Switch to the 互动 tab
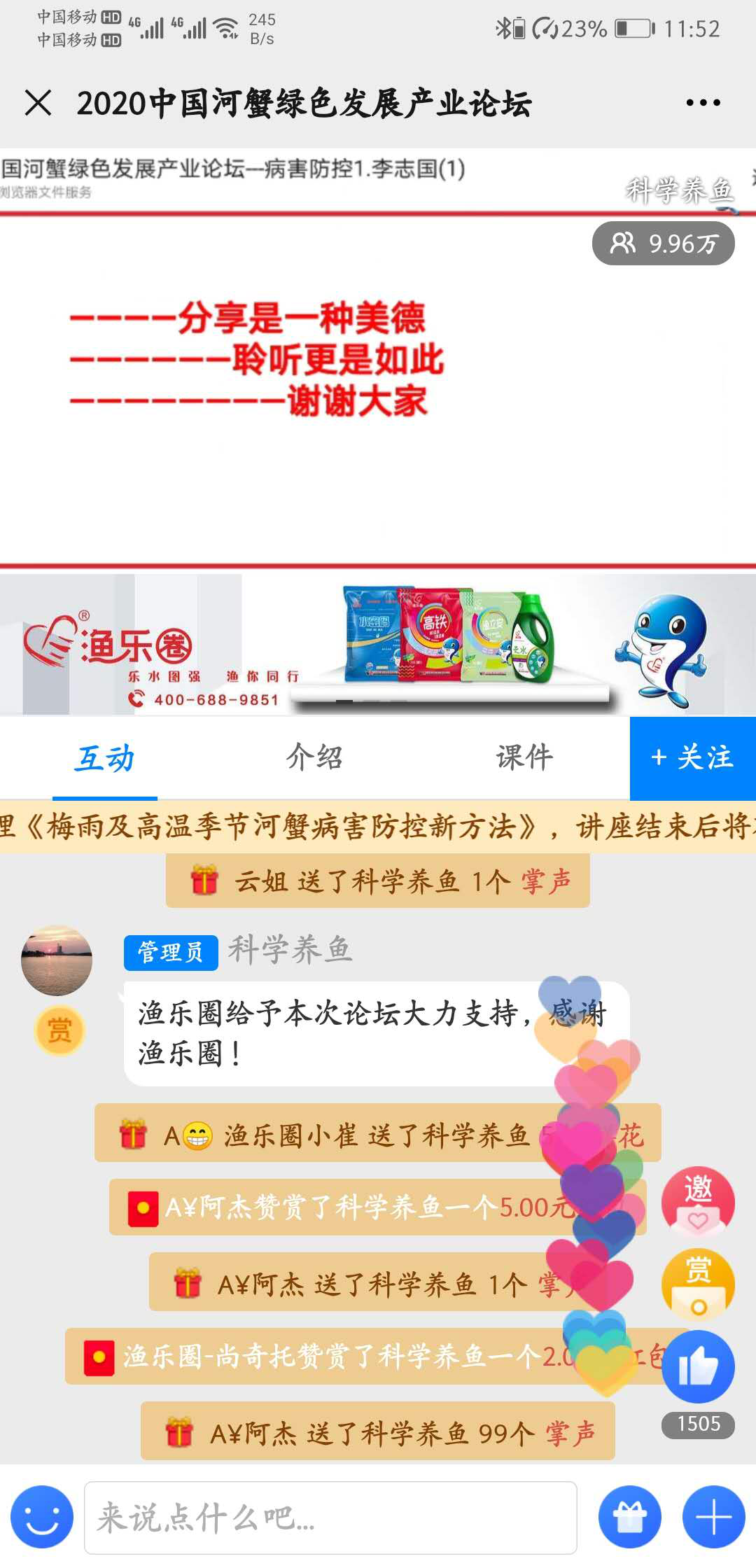 (105, 759)
